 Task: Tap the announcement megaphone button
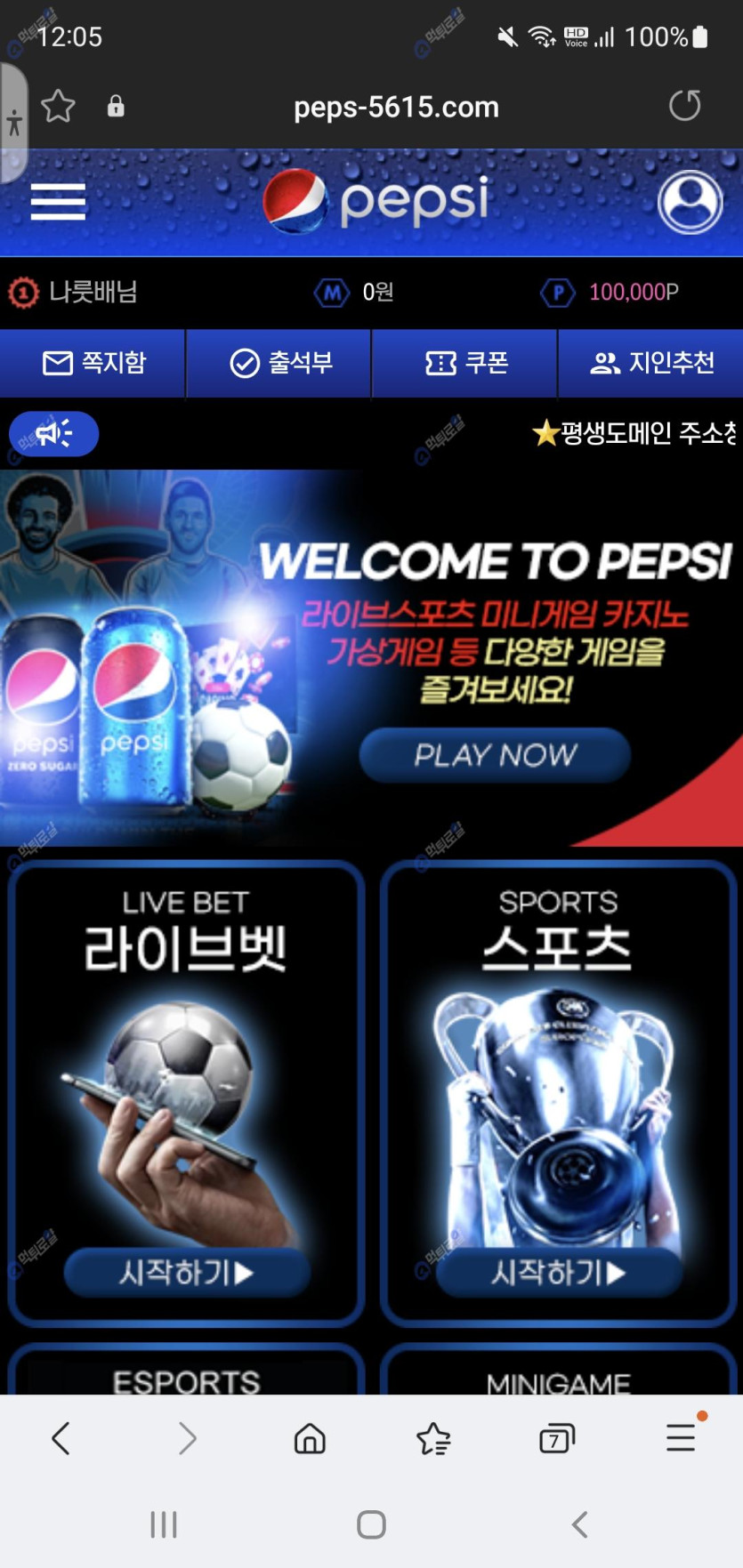(x=53, y=434)
